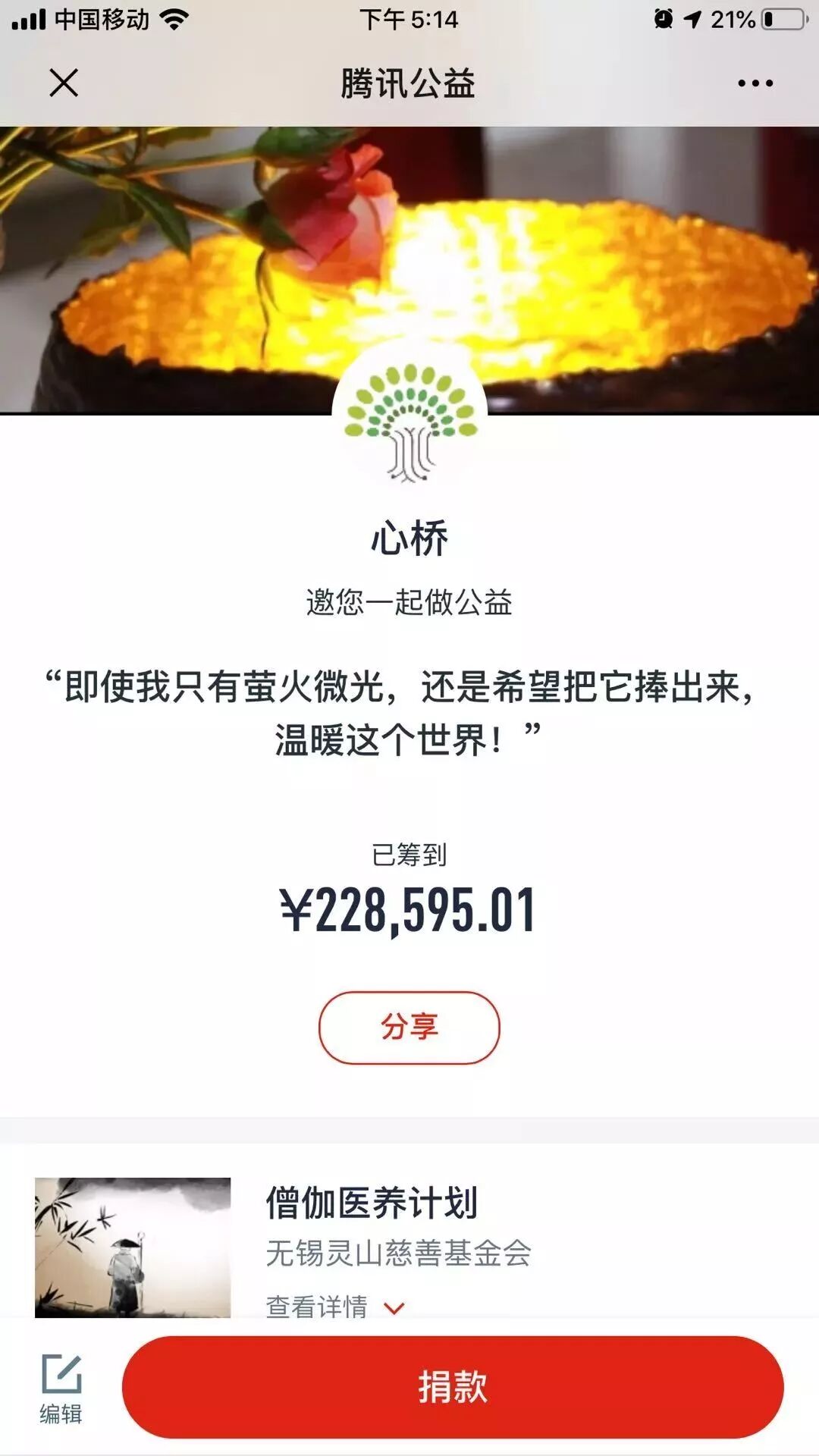The image size is (819, 1456).
Task: Open the 编辑 edit option
Action: pyautogui.click(x=61, y=1389)
